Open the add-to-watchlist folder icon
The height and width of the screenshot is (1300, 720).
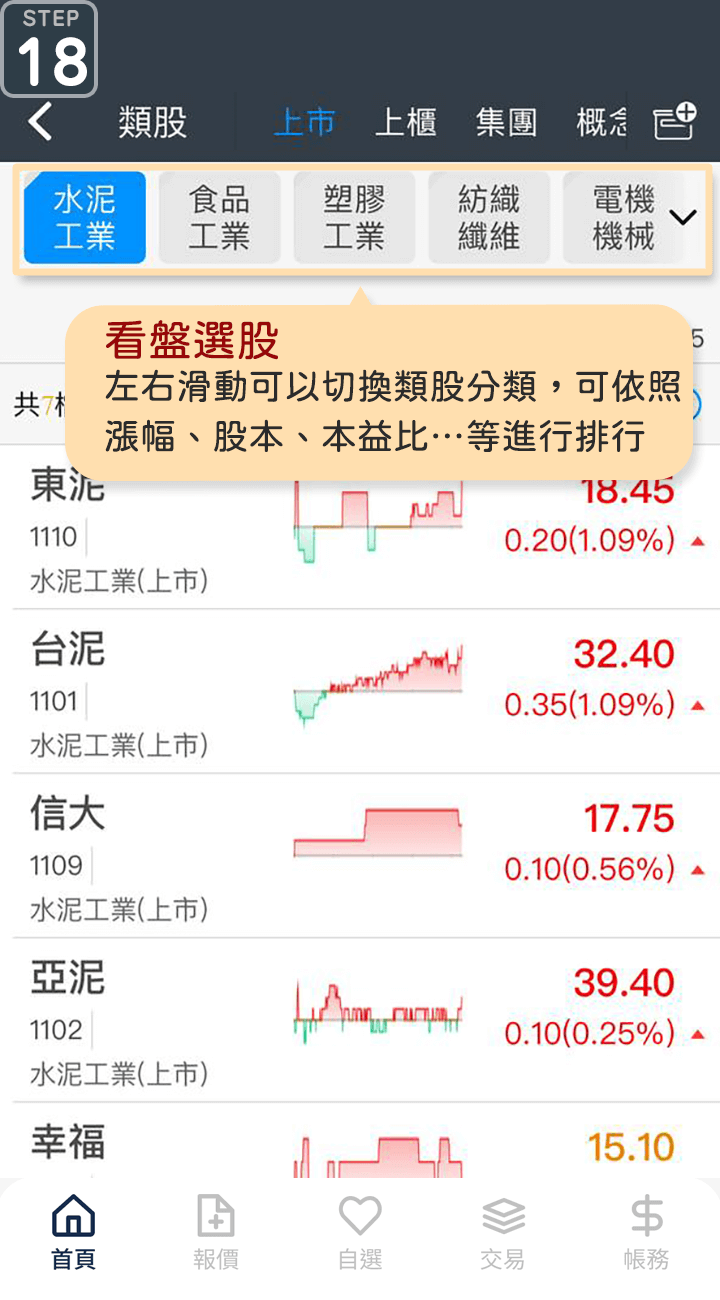click(x=674, y=122)
